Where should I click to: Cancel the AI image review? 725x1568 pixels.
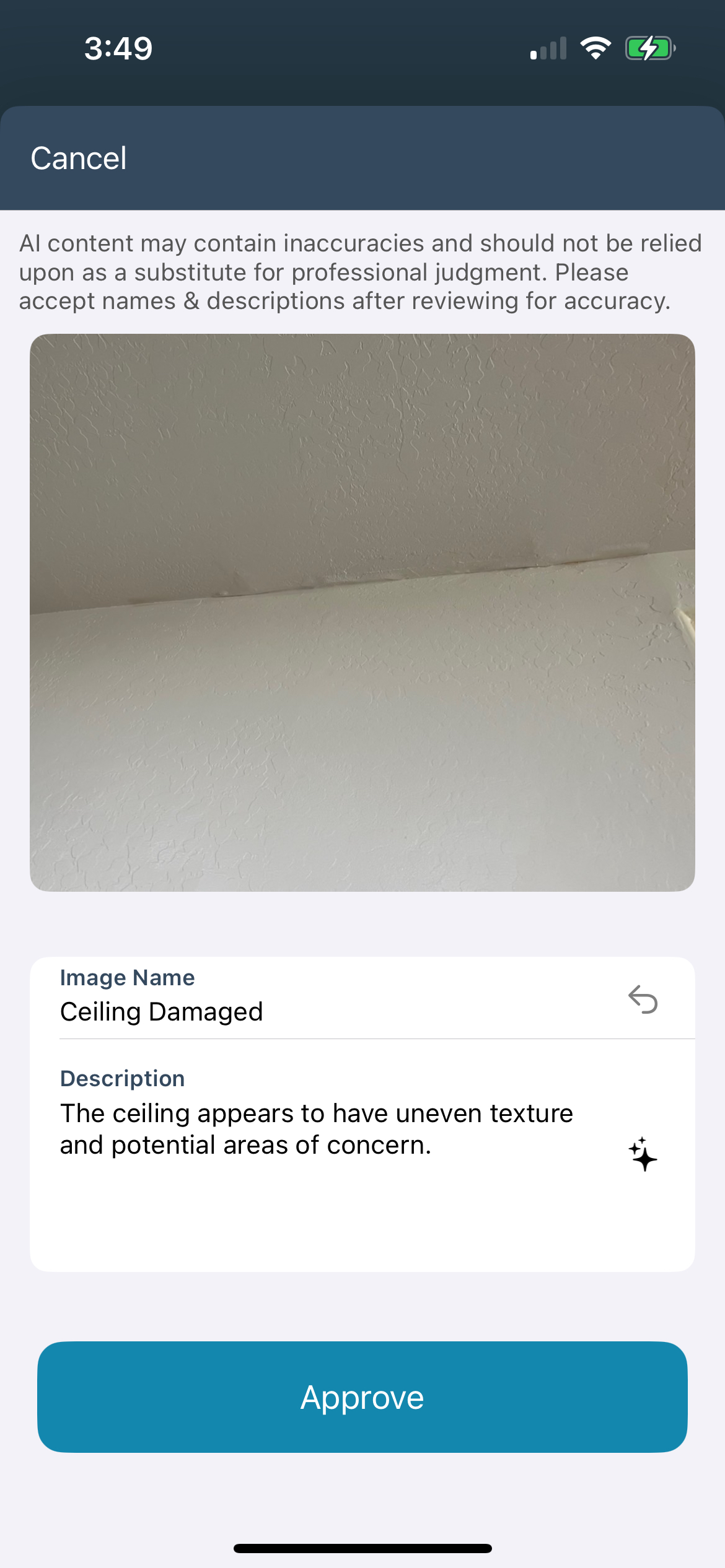point(79,159)
